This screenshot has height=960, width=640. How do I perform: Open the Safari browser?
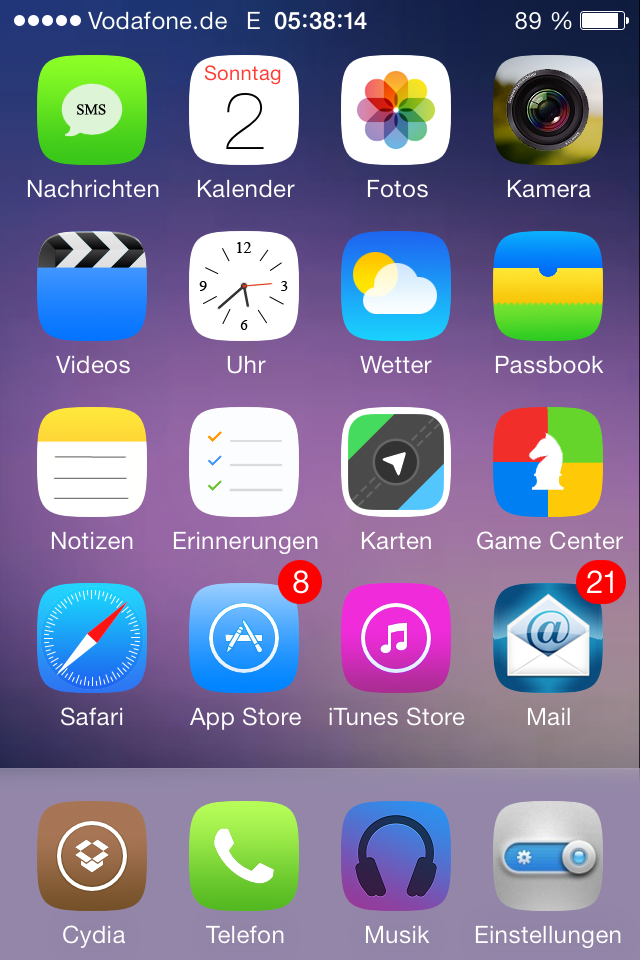click(x=92, y=638)
